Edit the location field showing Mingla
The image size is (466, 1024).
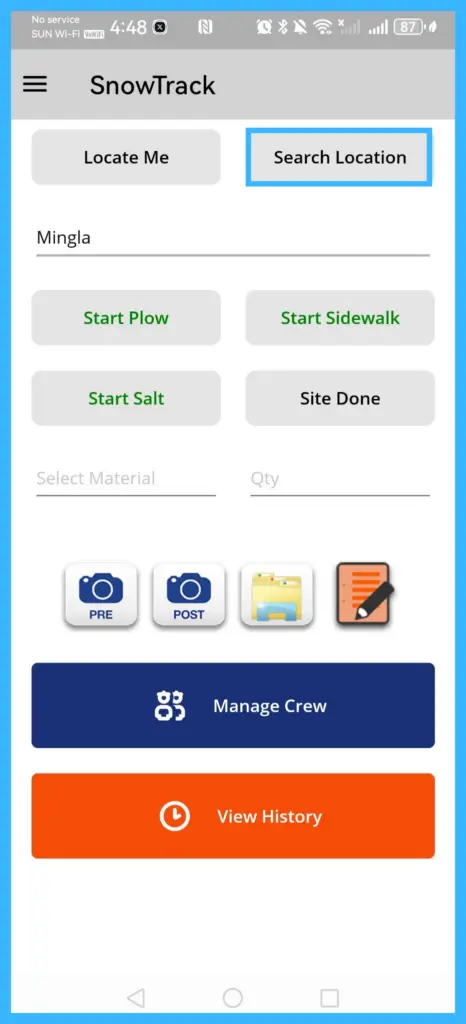pyautogui.click(x=233, y=238)
